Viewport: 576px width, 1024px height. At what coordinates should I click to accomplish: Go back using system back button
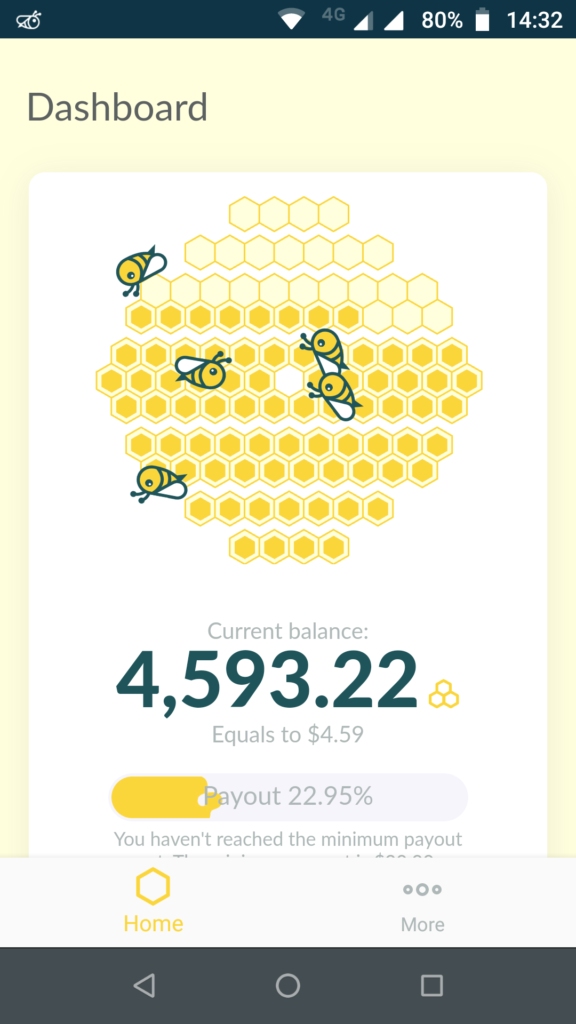144,985
